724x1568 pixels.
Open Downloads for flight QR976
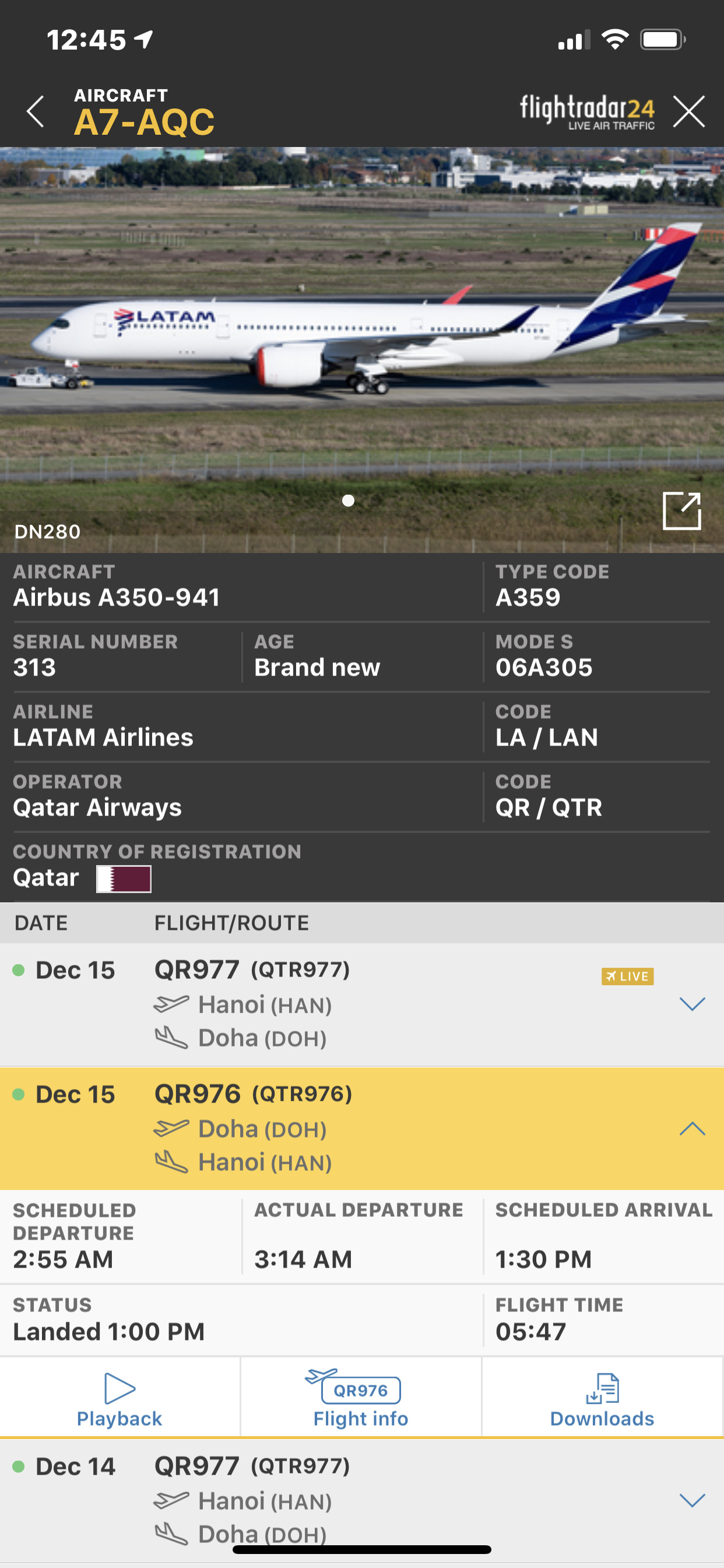click(x=602, y=1399)
